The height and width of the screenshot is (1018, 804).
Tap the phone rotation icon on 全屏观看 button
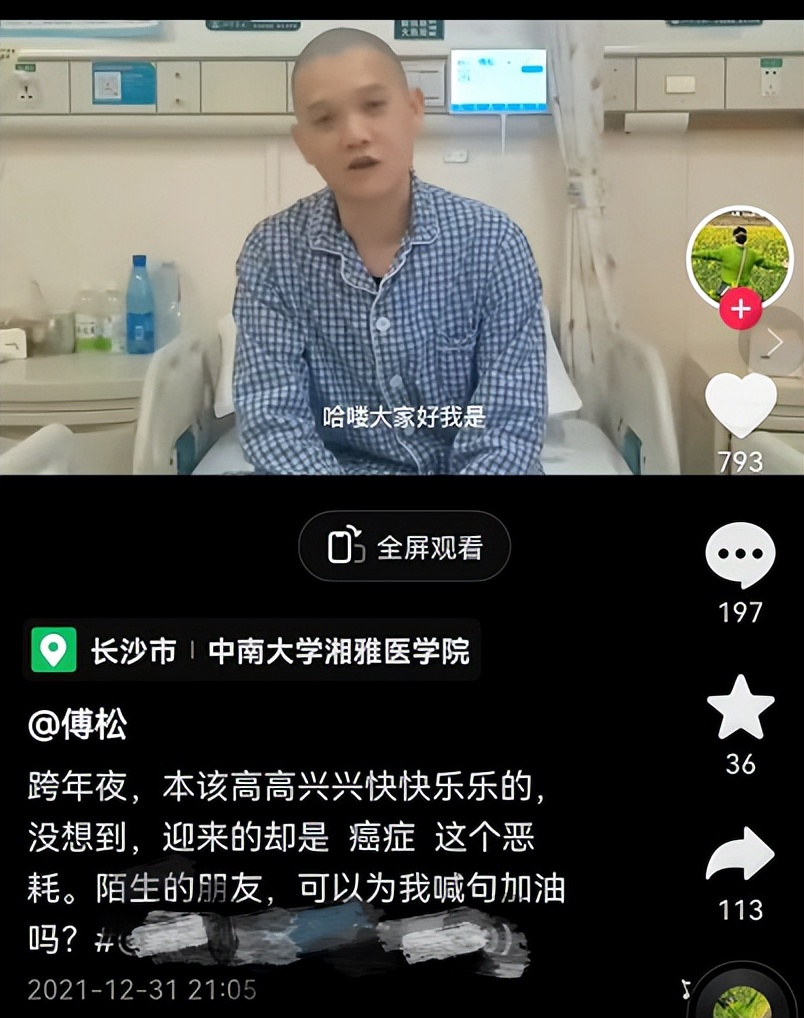click(x=345, y=546)
